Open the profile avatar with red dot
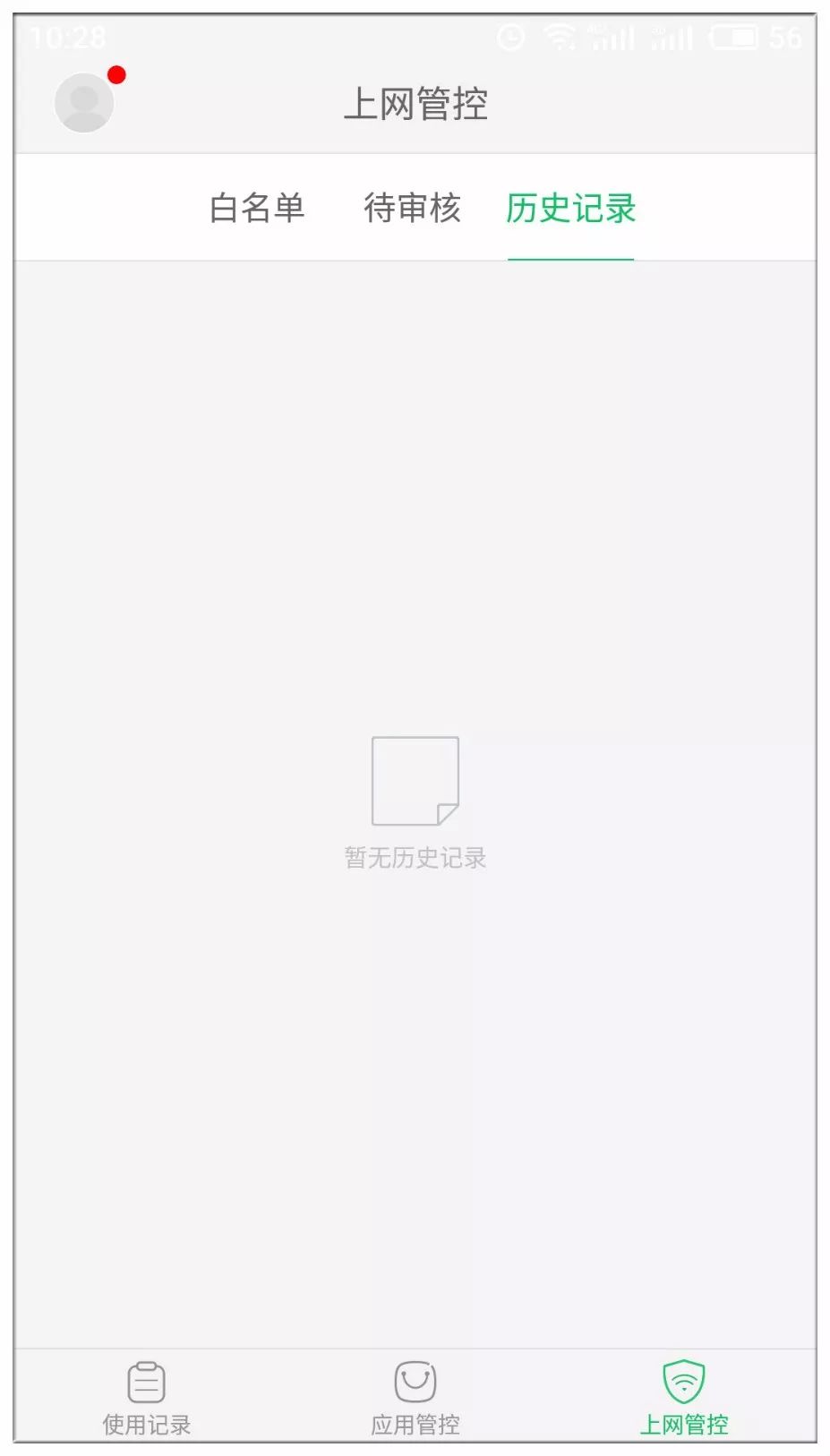830x1456 pixels. pyautogui.click(x=85, y=102)
